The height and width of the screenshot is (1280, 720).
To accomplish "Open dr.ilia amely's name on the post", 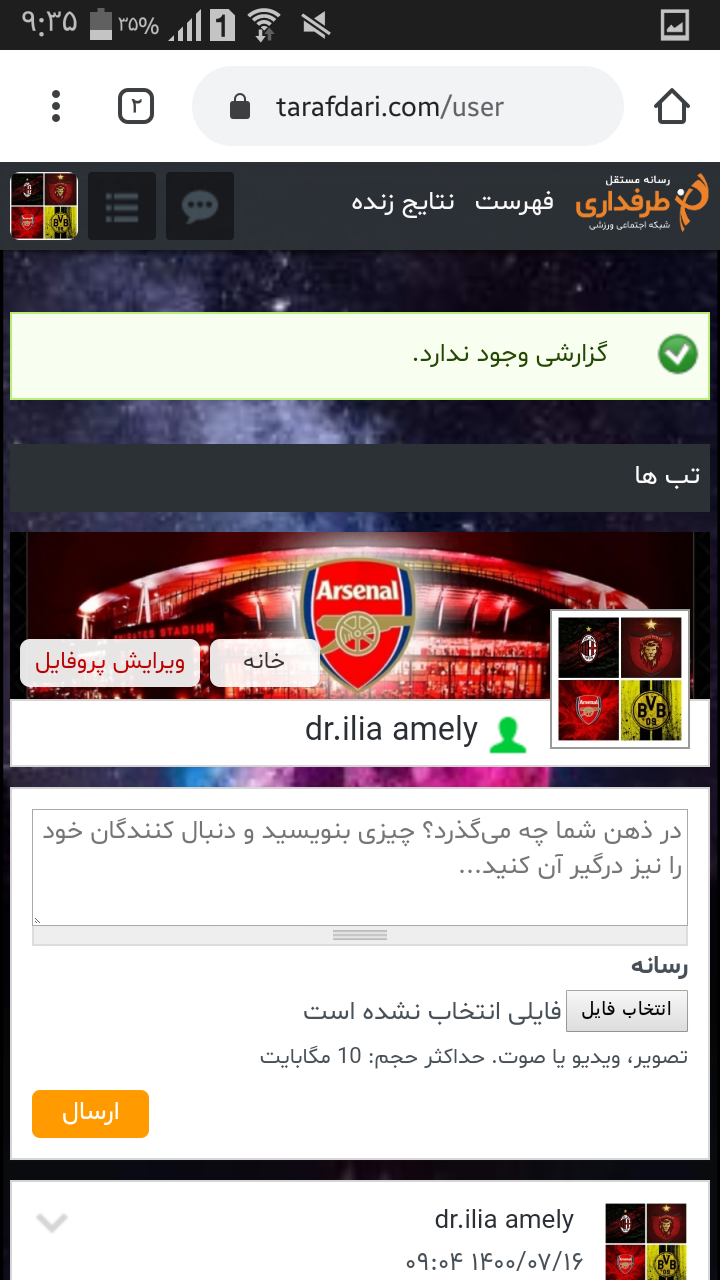I will 504,1220.
